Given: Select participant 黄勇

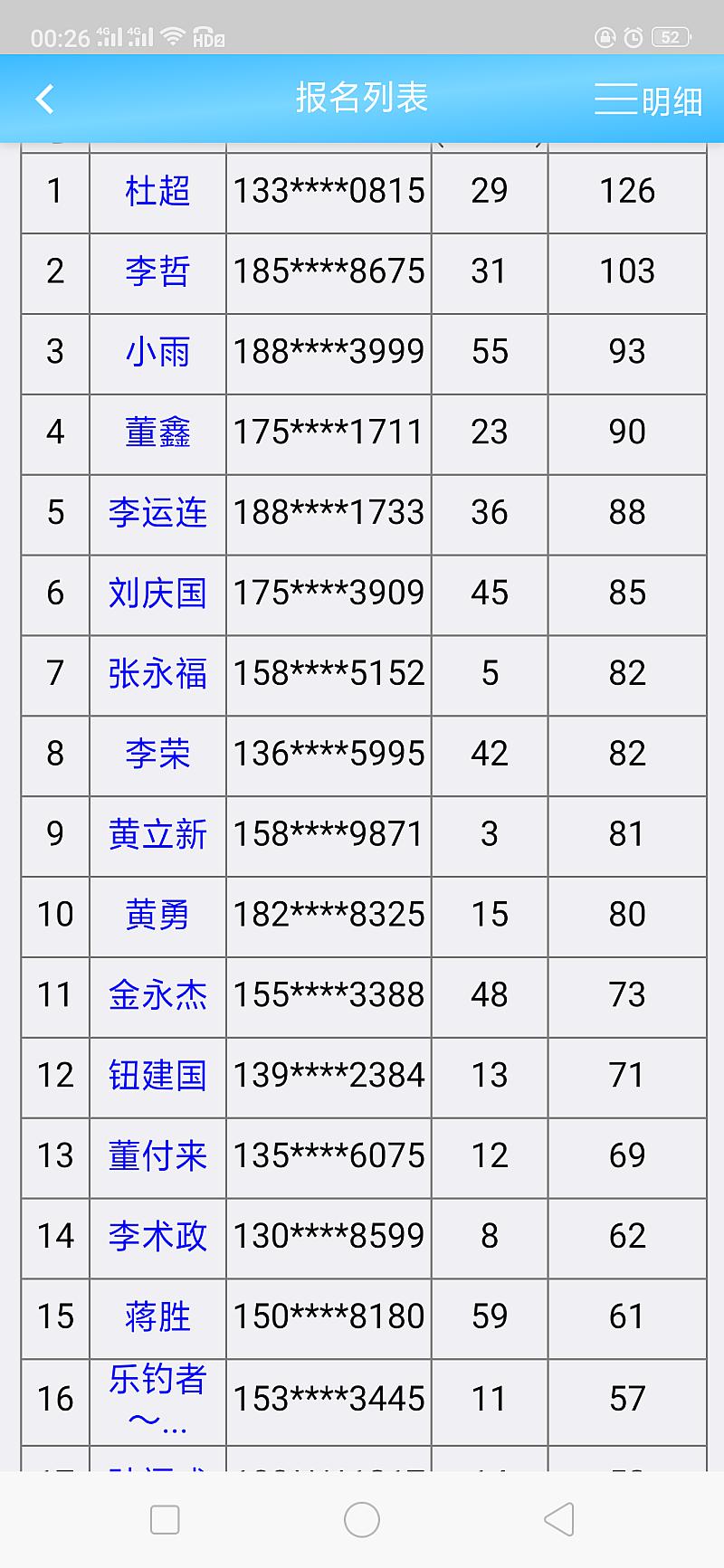Looking at the screenshot, I should [157, 916].
